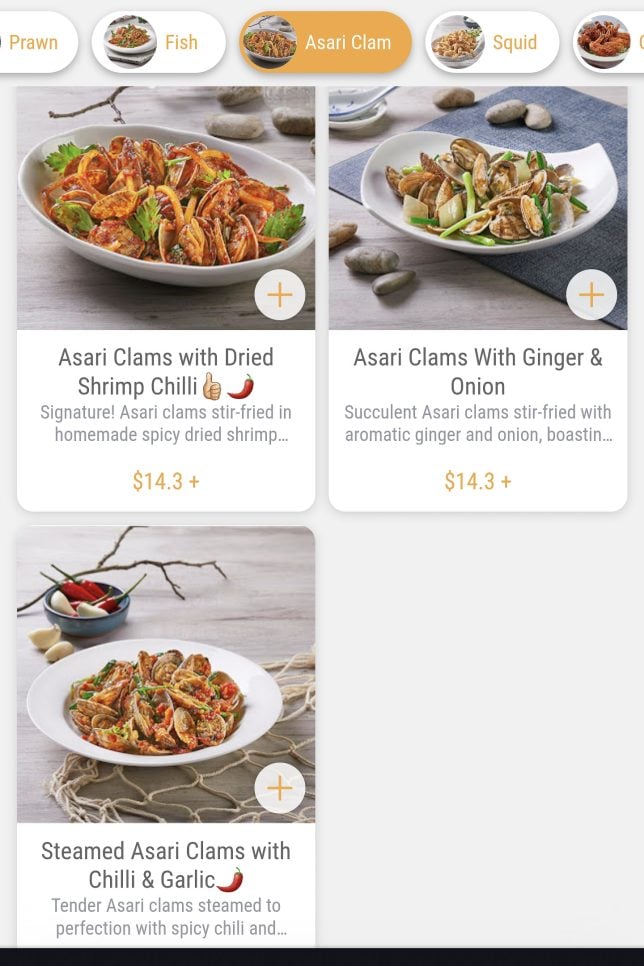Add Asari Clams with Dried Shrimp Chilli
Image resolution: width=644 pixels, height=966 pixels.
tap(280, 295)
